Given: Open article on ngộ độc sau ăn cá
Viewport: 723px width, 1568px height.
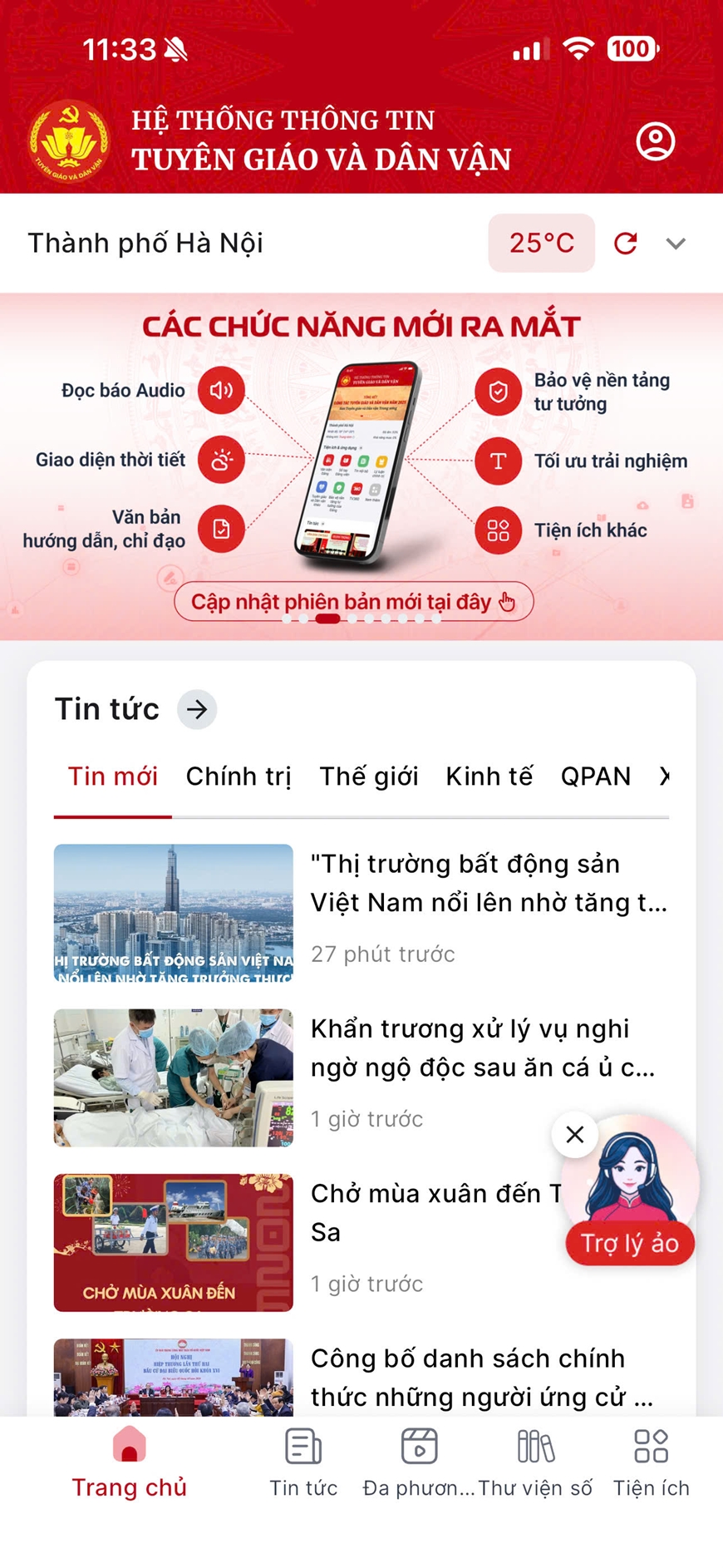Looking at the screenshot, I should (x=482, y=1048).
